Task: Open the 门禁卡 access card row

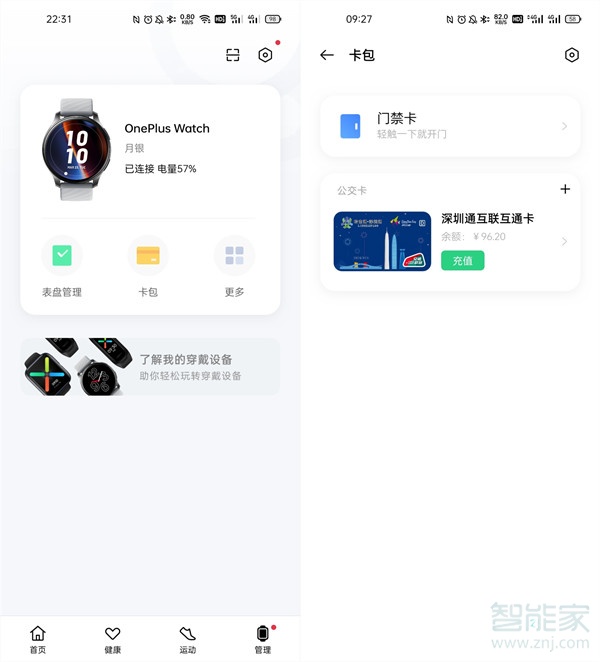Action: (x=450, y=126)
